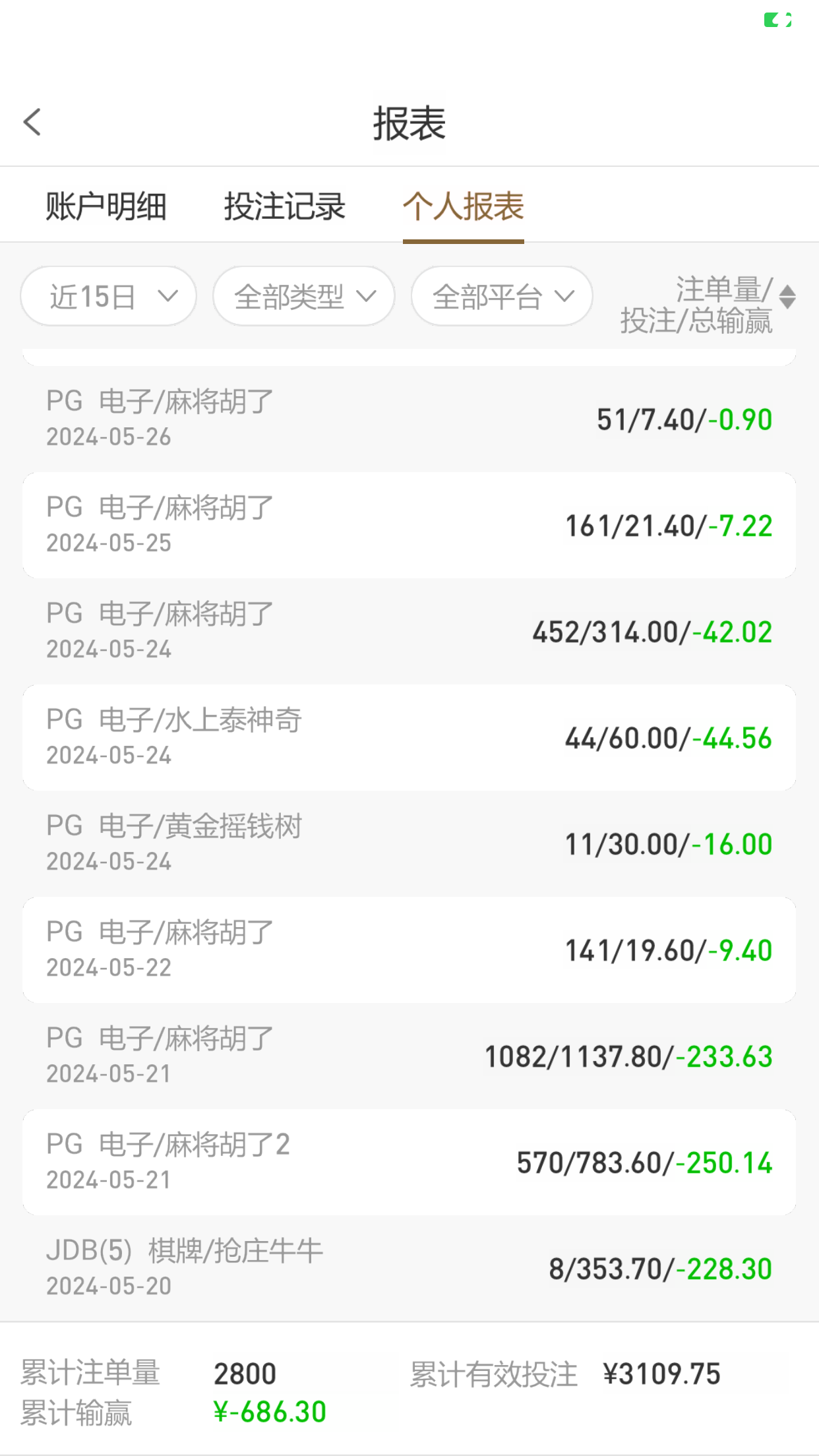The width and height of the screenshot is (819, 1456).
Task: Open the 全部类型 type filter
Action: (x=304, y=297)
